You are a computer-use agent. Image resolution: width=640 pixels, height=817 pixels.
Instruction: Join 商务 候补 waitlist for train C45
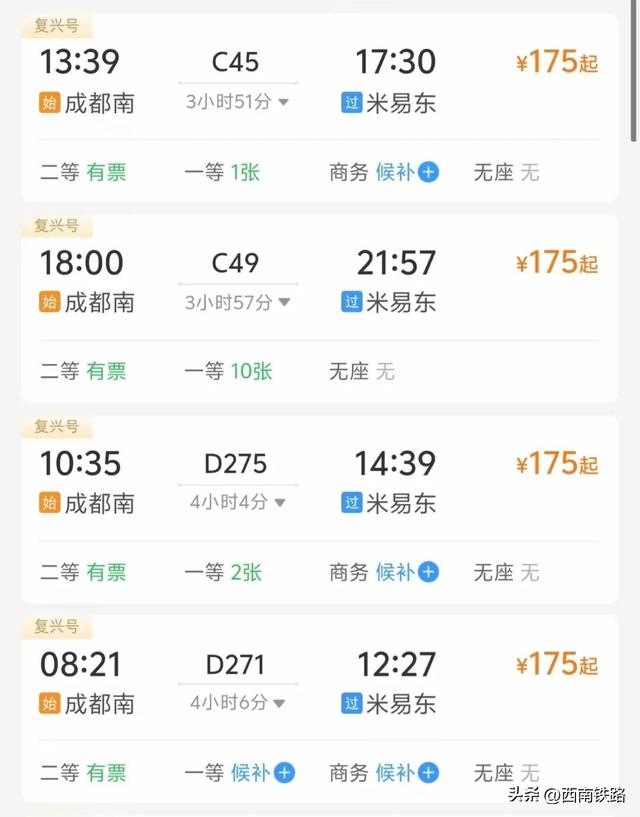point(407,172)
